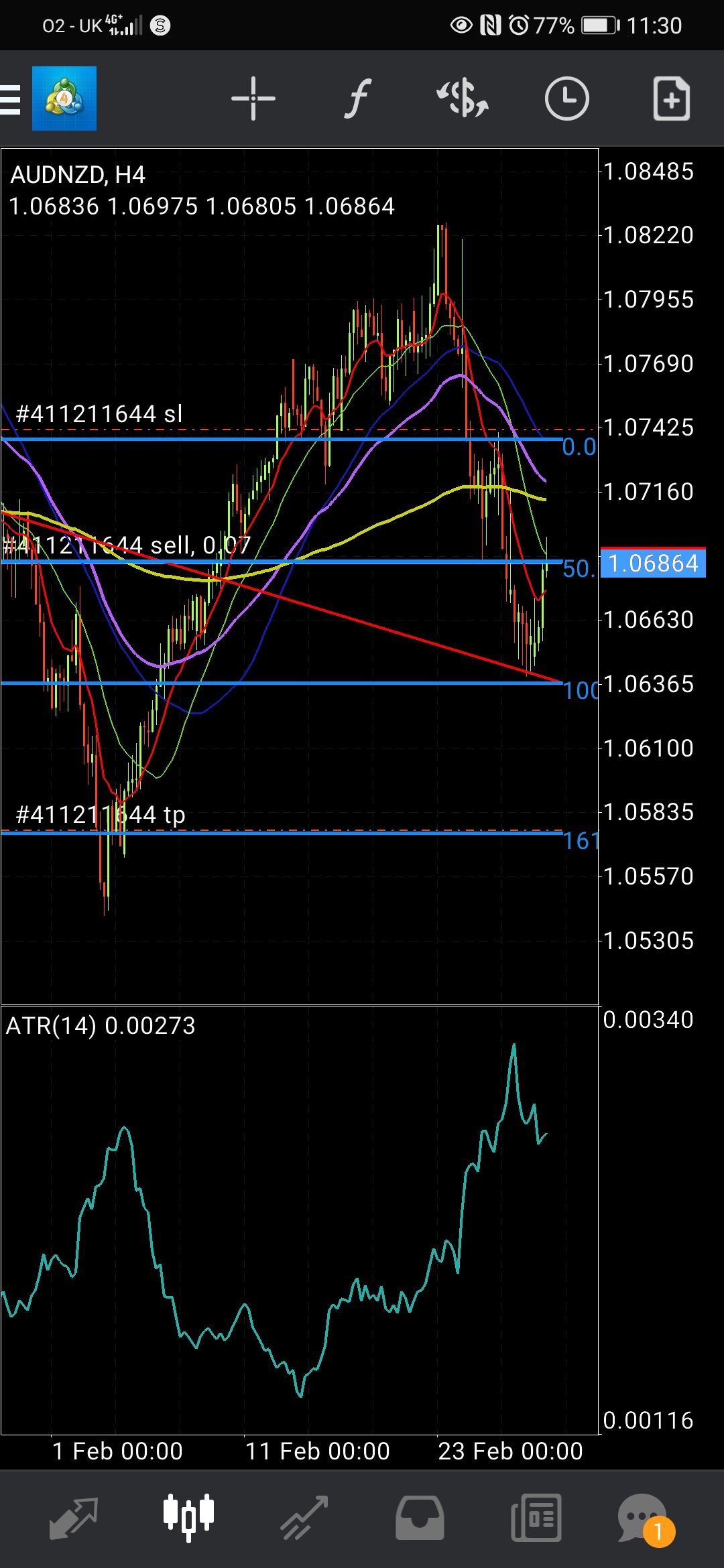Open the News tab
724x1568 pixels.
click(x=536, y=1517)
